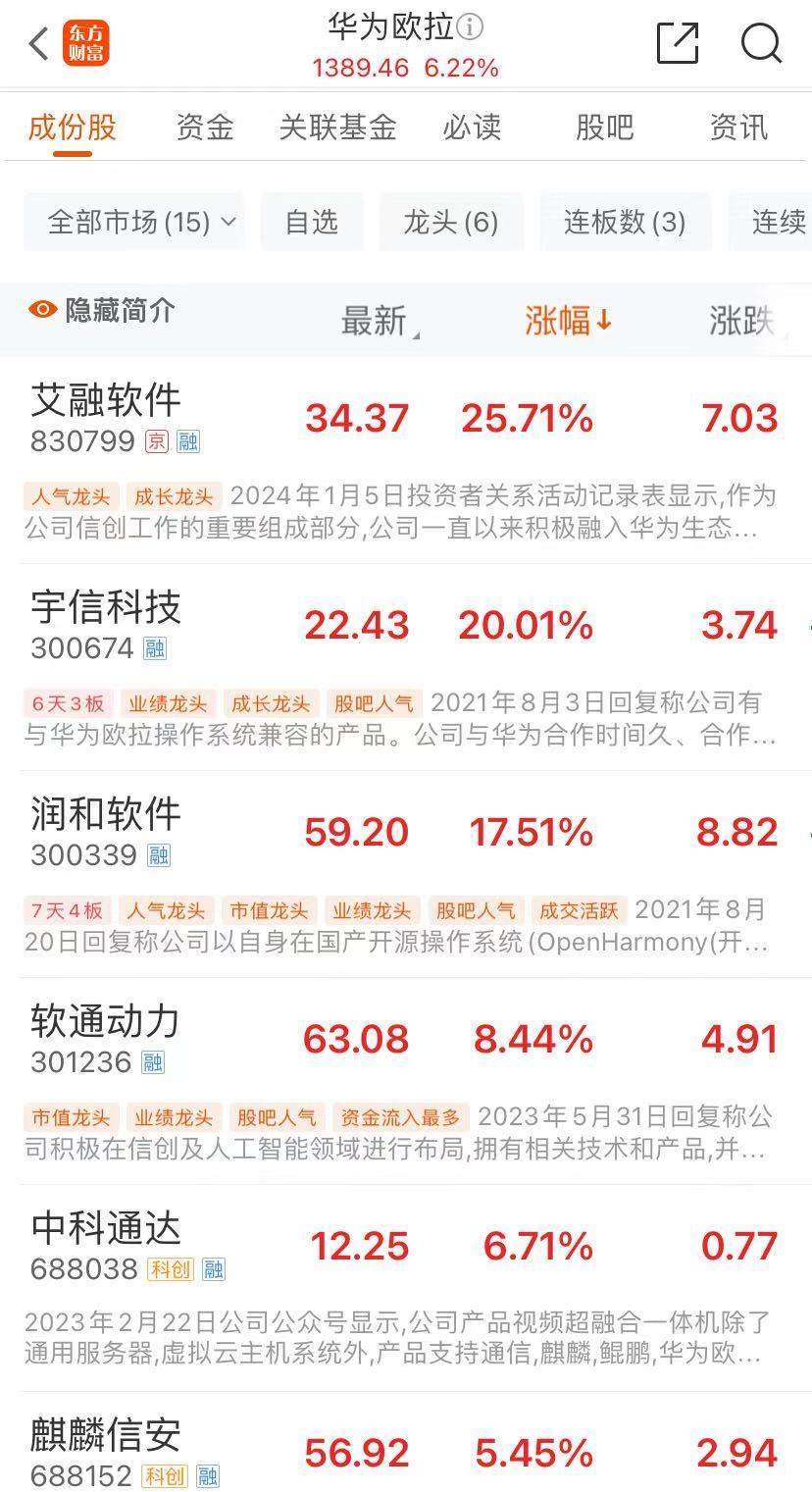The height and width of the screenshot is (1492, 812).
Task: Show info about 华为欧拉
Action: (x=472, y=28)
